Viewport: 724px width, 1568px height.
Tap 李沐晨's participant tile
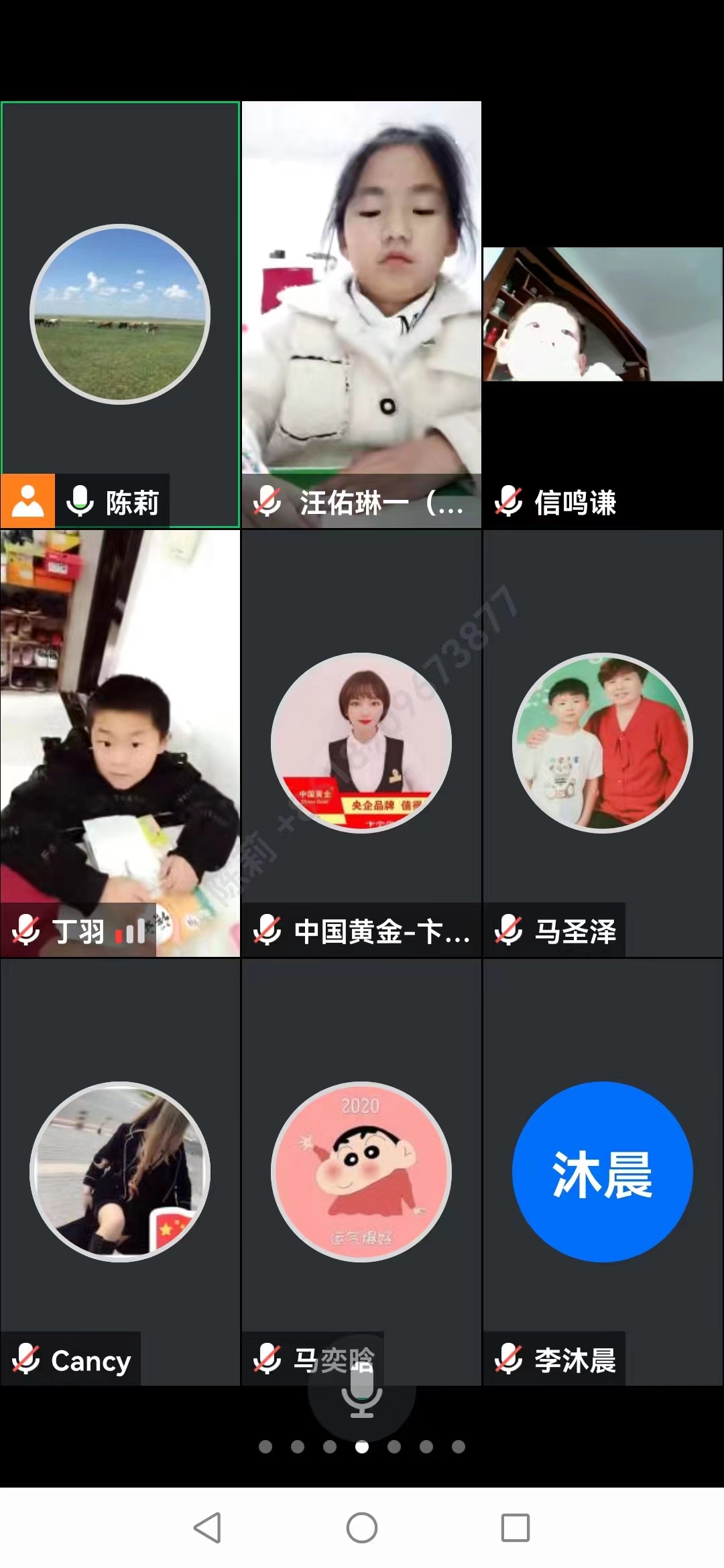tap(603, 1173)
